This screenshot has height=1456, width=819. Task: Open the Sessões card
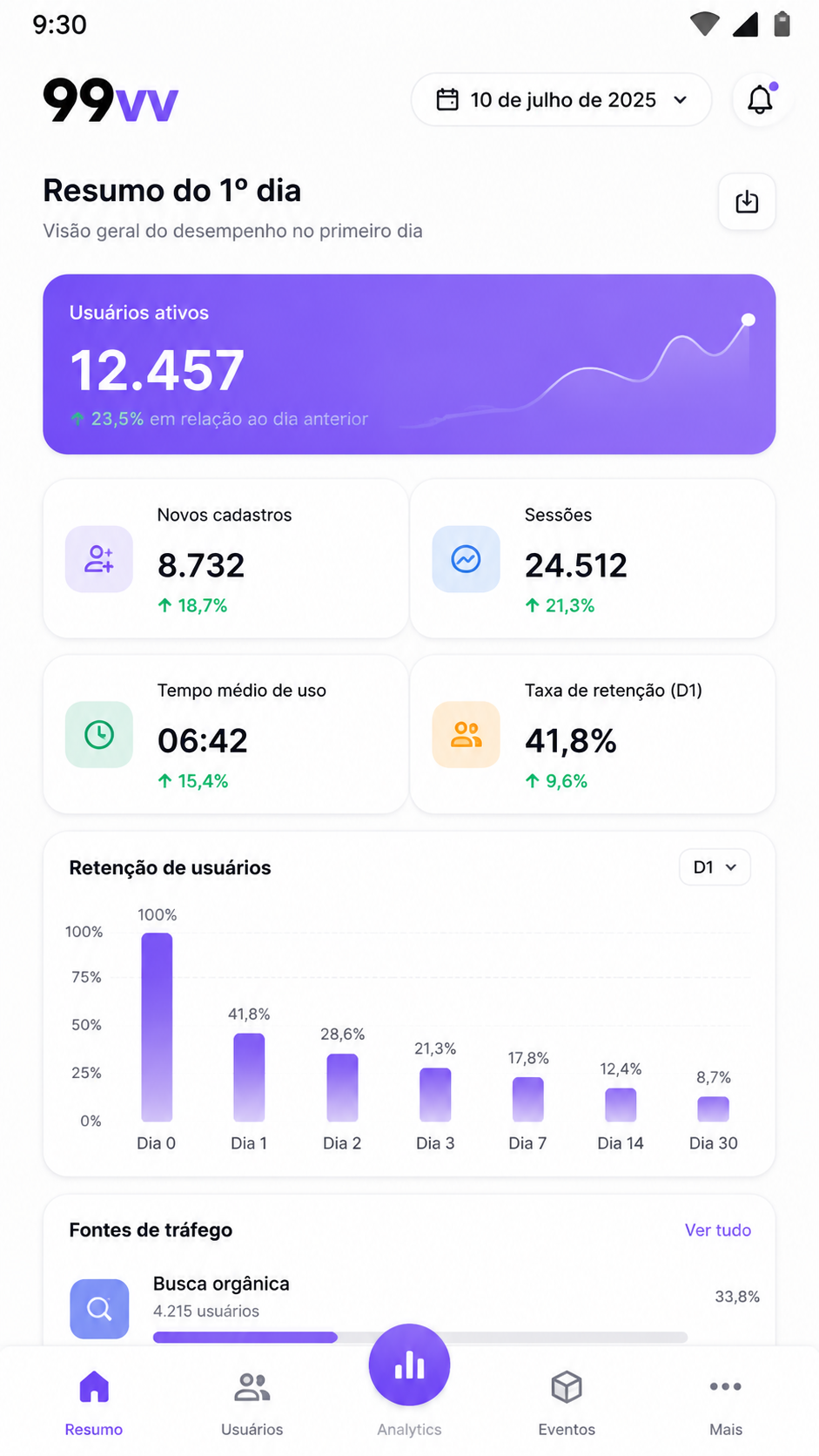[593, 558]
